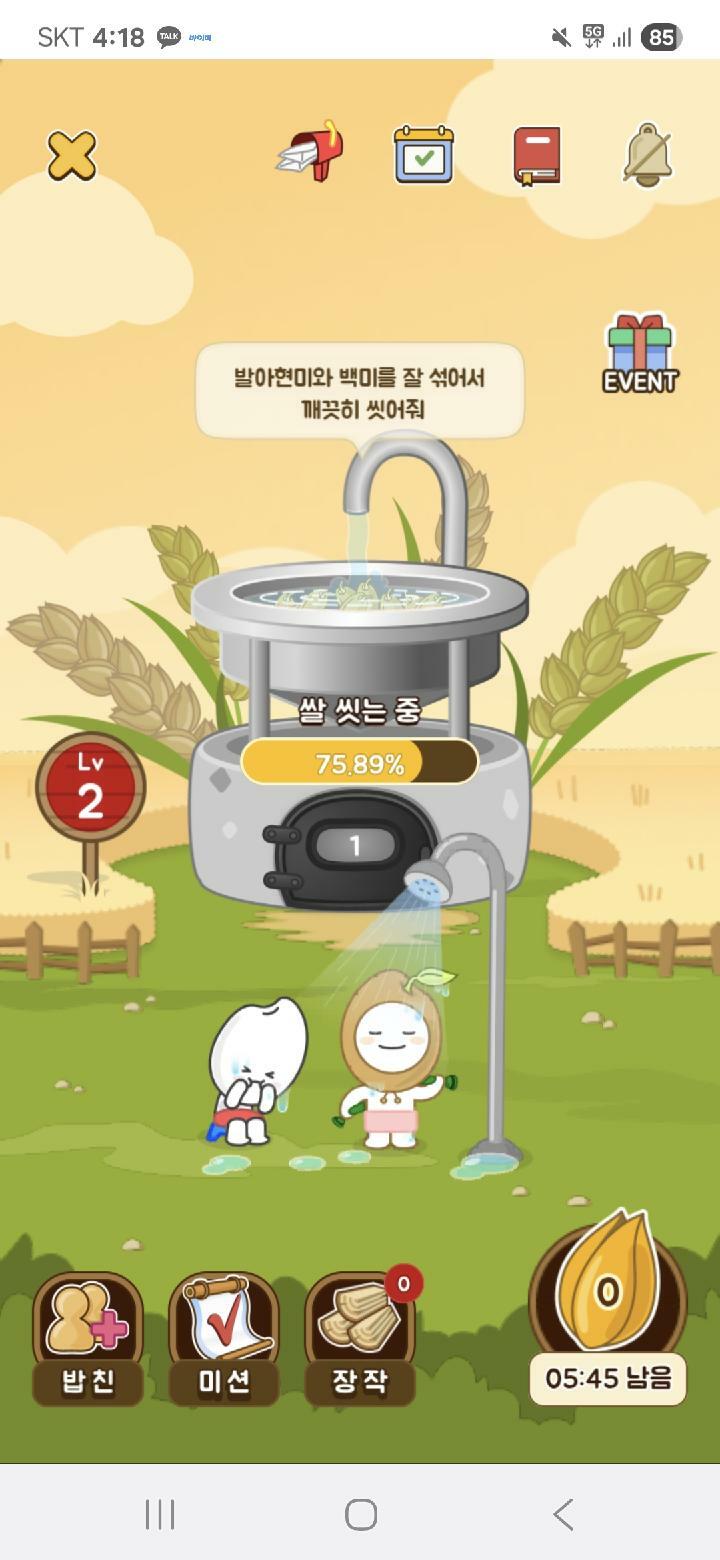Open the red mailbox

[x=311, y=154]
